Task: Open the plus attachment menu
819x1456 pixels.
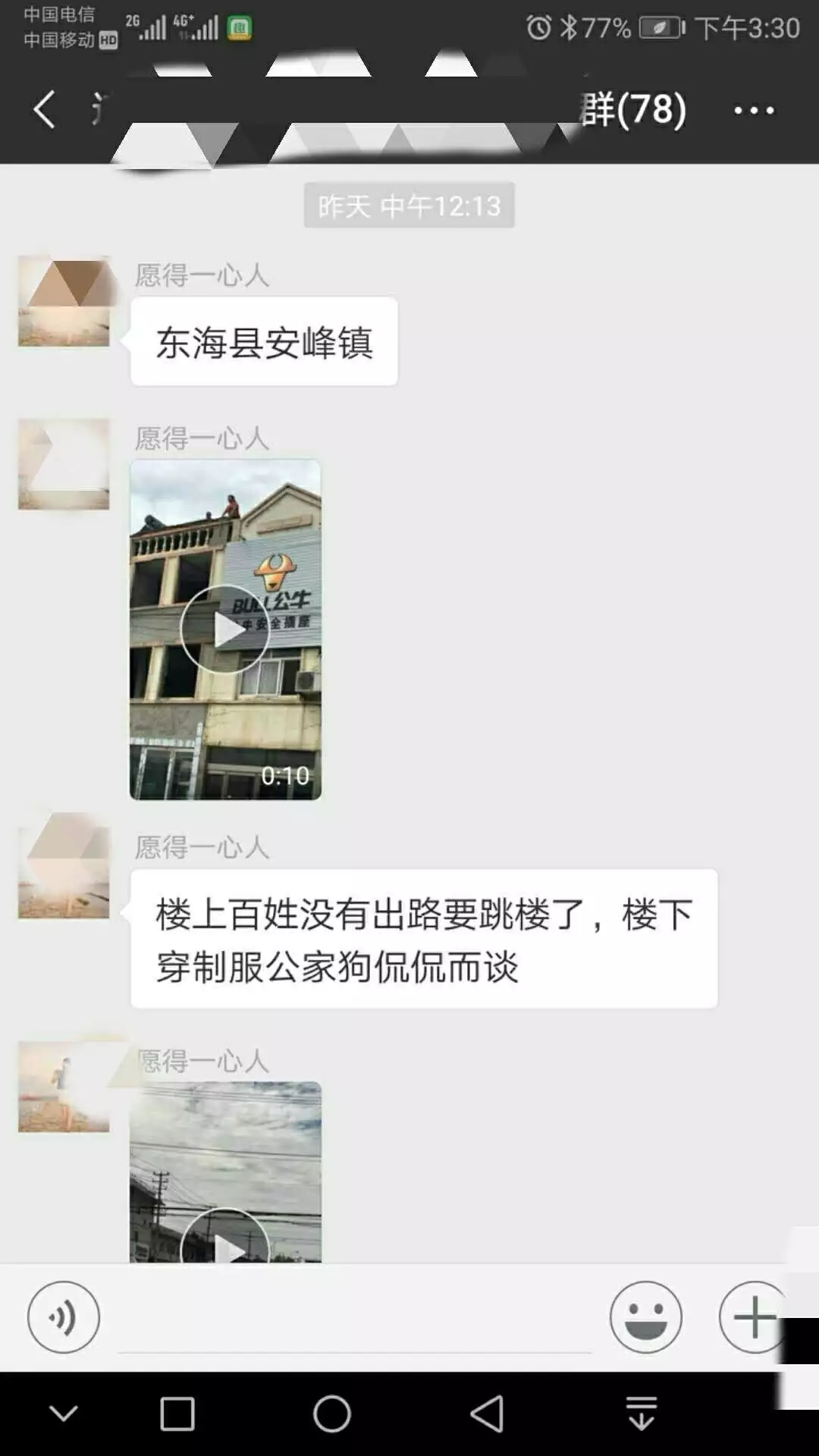Action: 753,1317
